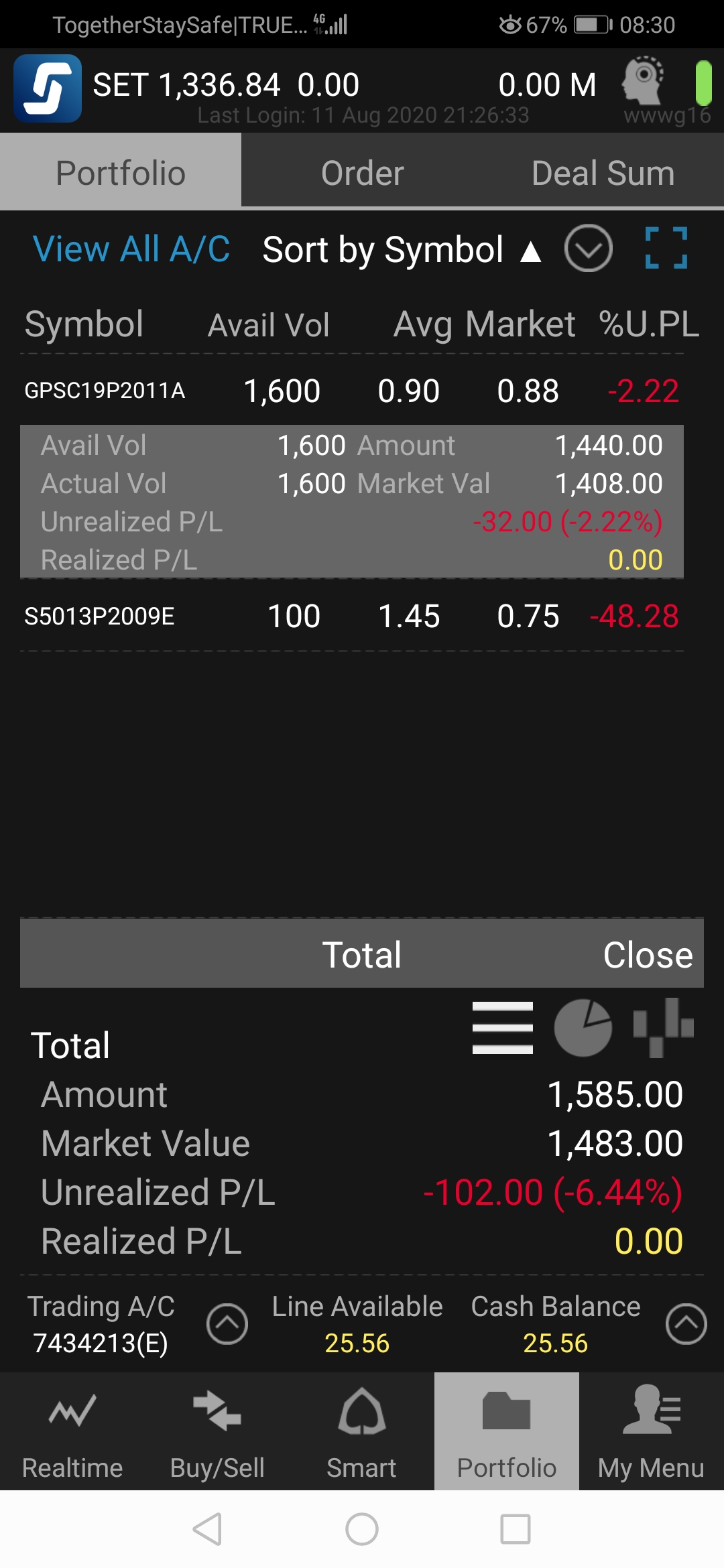Show totals as a list view
This screenshot has height=1568, width=724.
[x=502, y=1028]
